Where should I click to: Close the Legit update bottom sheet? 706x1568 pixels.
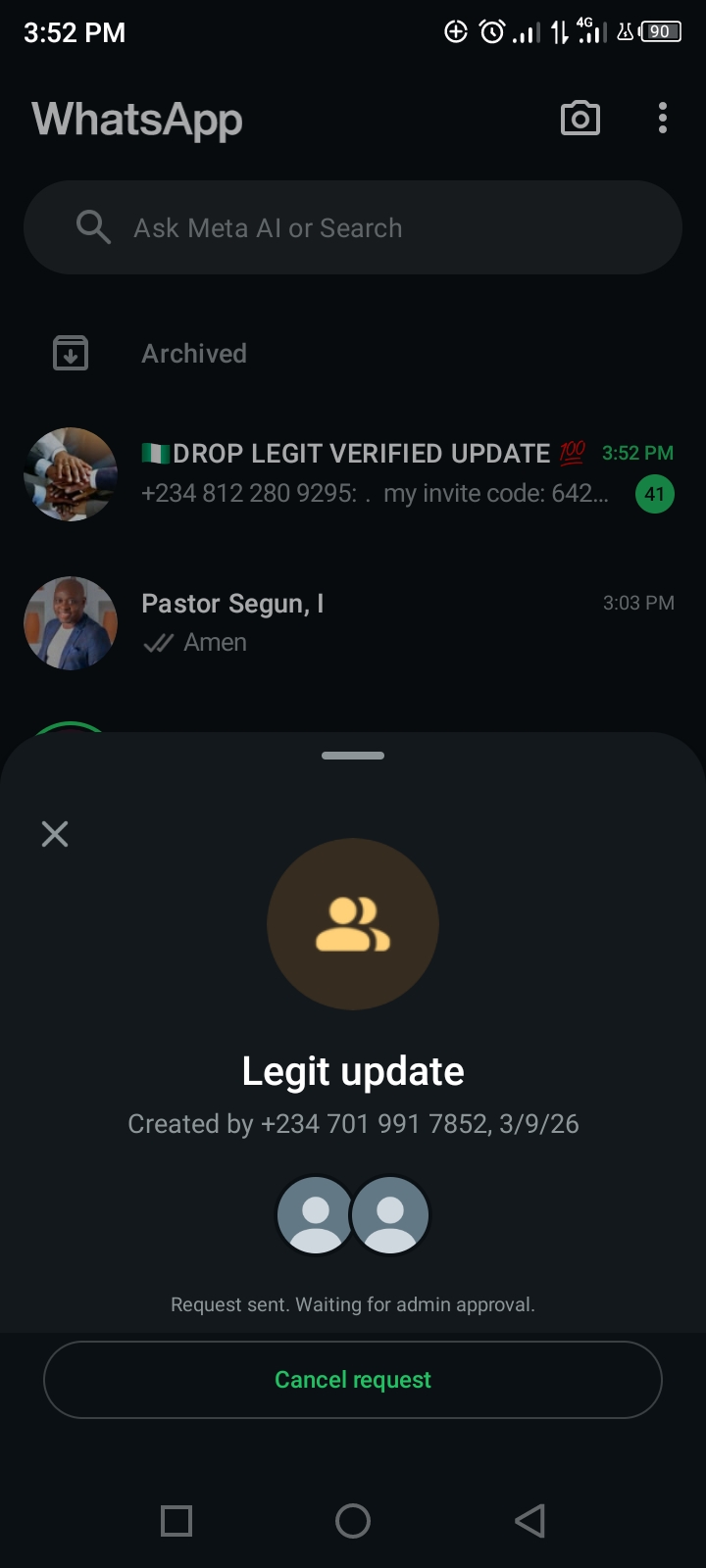tap(55, 834)
